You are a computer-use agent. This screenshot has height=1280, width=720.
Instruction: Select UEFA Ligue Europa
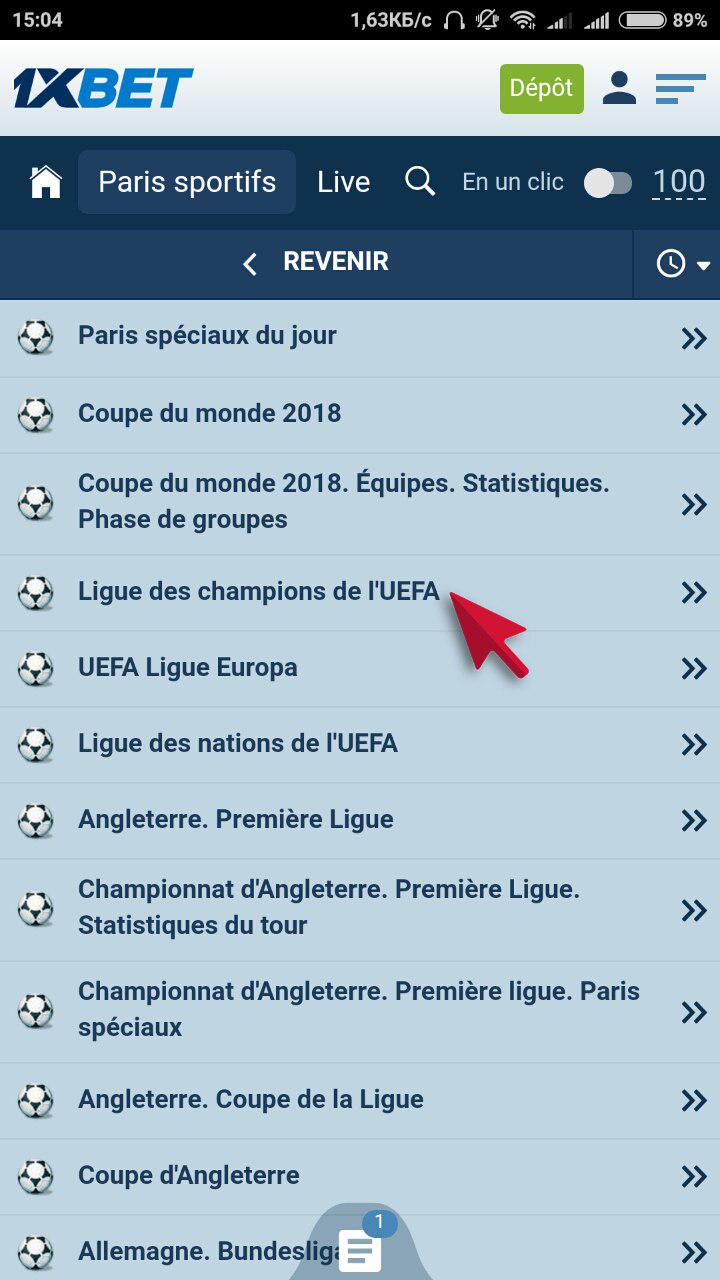point(360,669)
